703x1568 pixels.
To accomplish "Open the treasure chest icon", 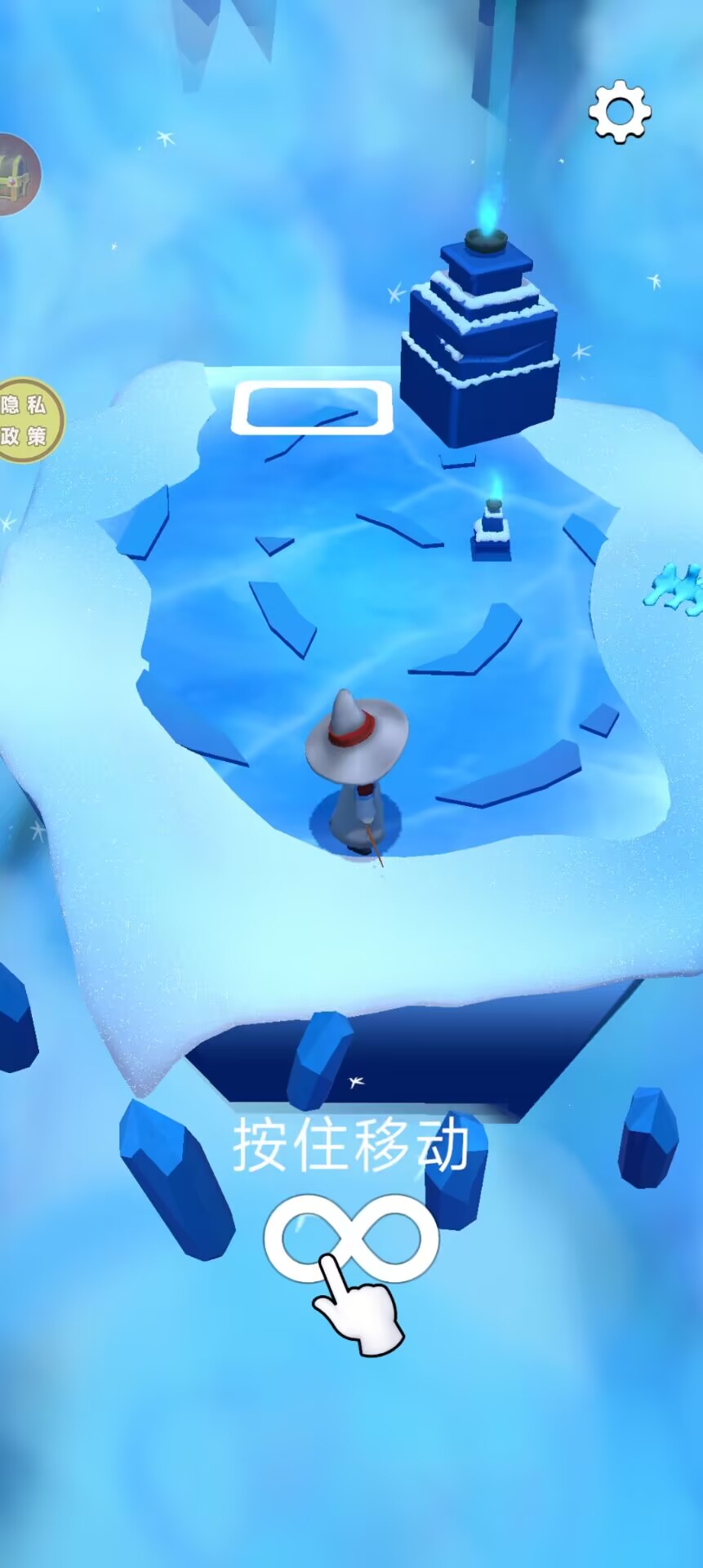I will tap(16, 175).
